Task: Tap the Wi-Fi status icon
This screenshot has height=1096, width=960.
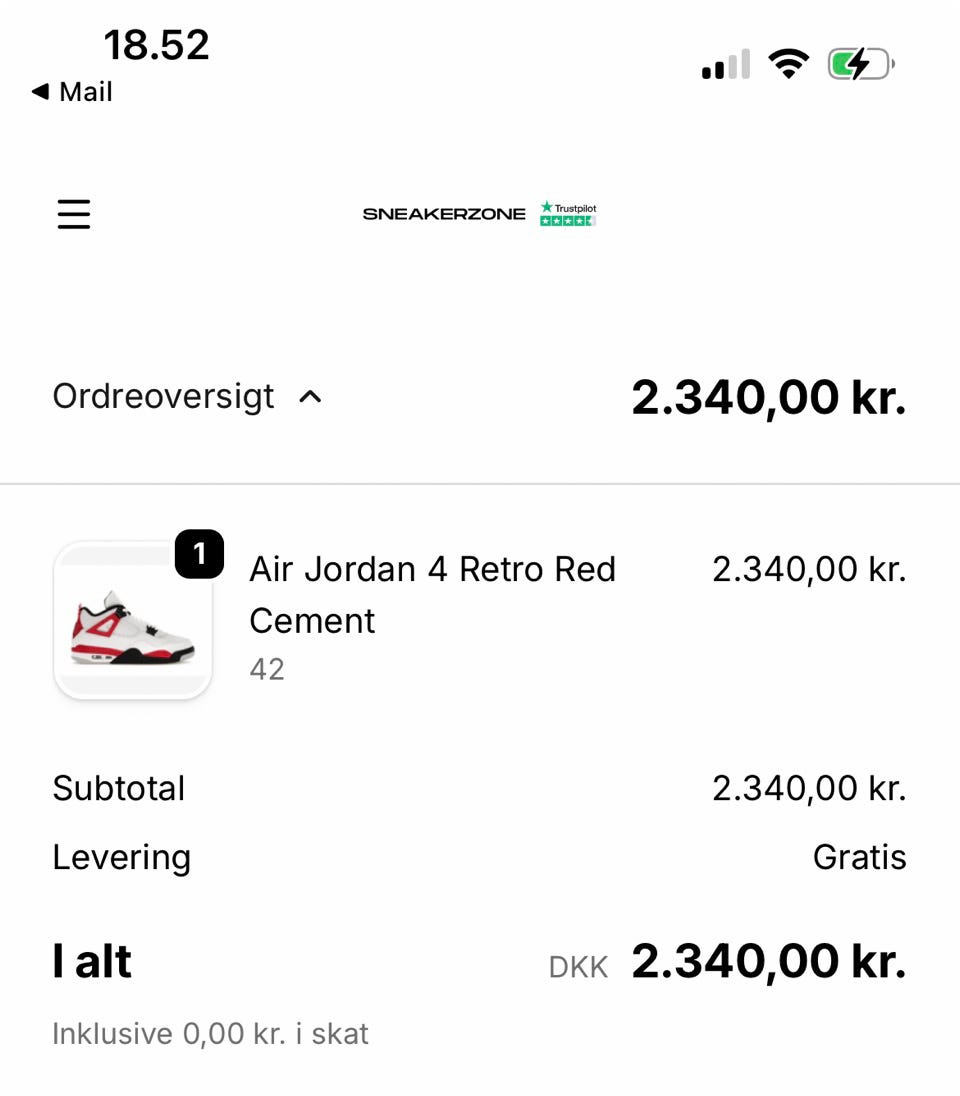Action: pos(789,62)
